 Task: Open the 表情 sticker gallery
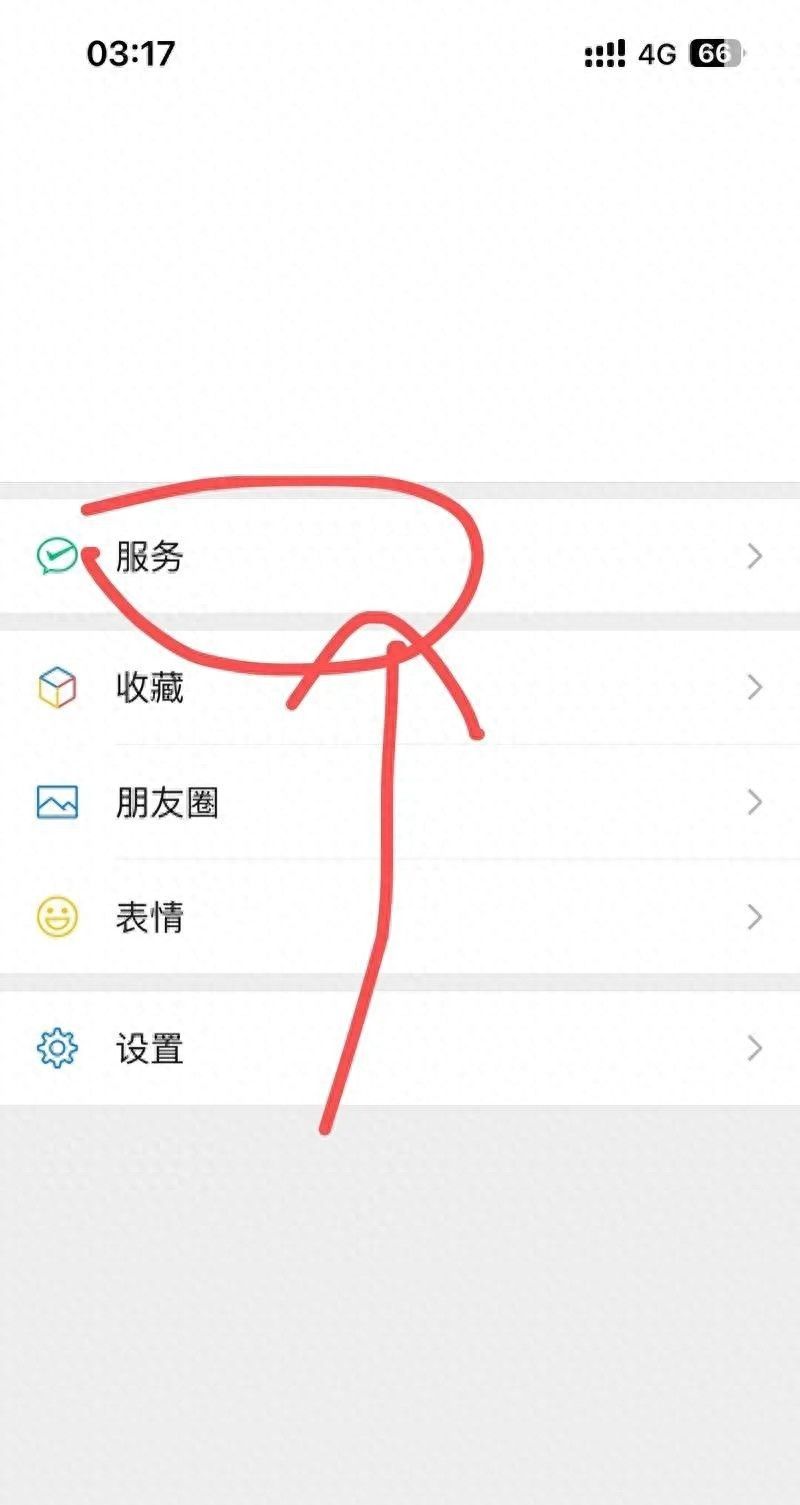150,916
